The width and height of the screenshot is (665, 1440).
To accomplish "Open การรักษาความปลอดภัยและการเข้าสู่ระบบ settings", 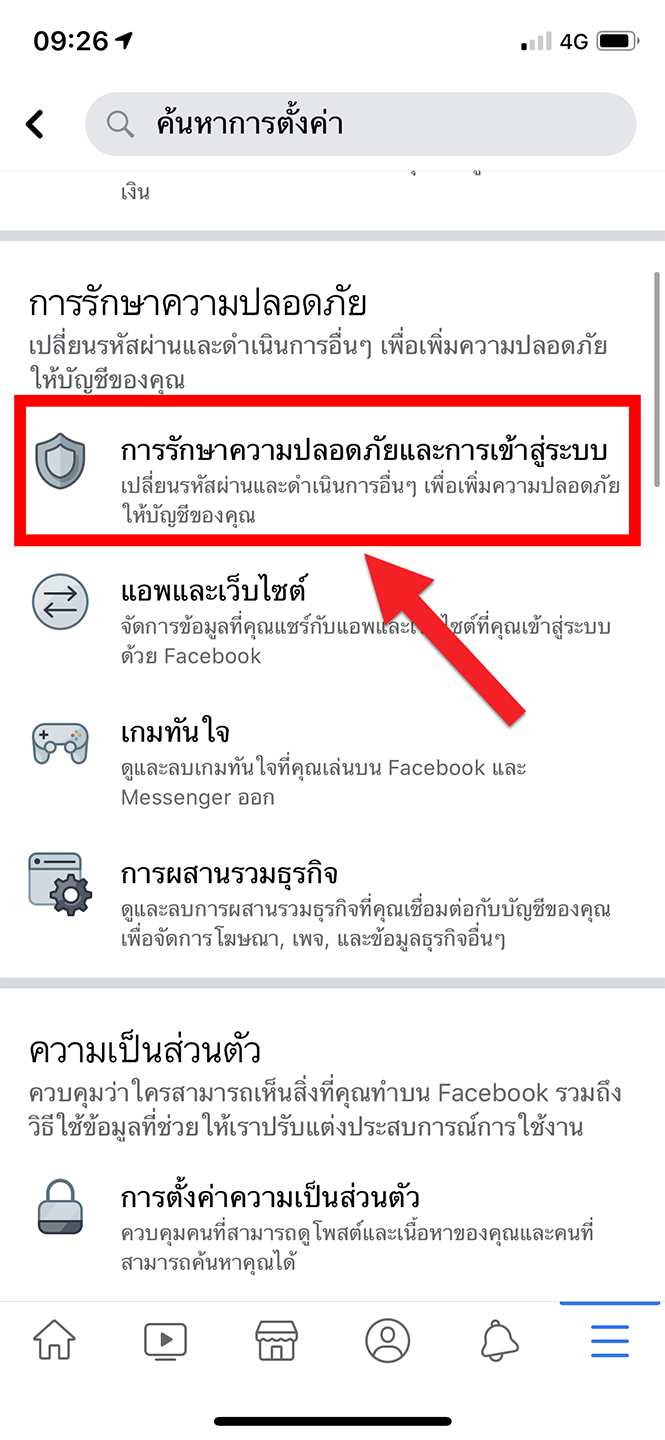I will [x=332, y=474].
